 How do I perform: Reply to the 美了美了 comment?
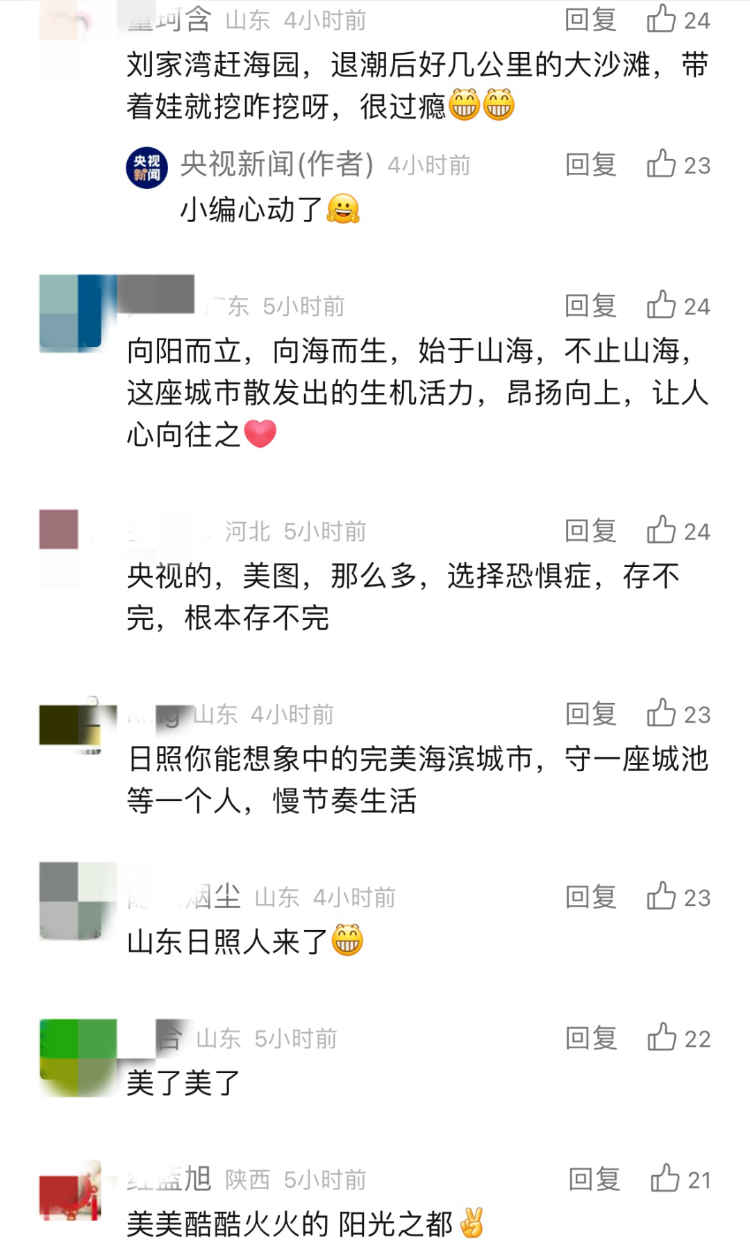[591, 1039]
